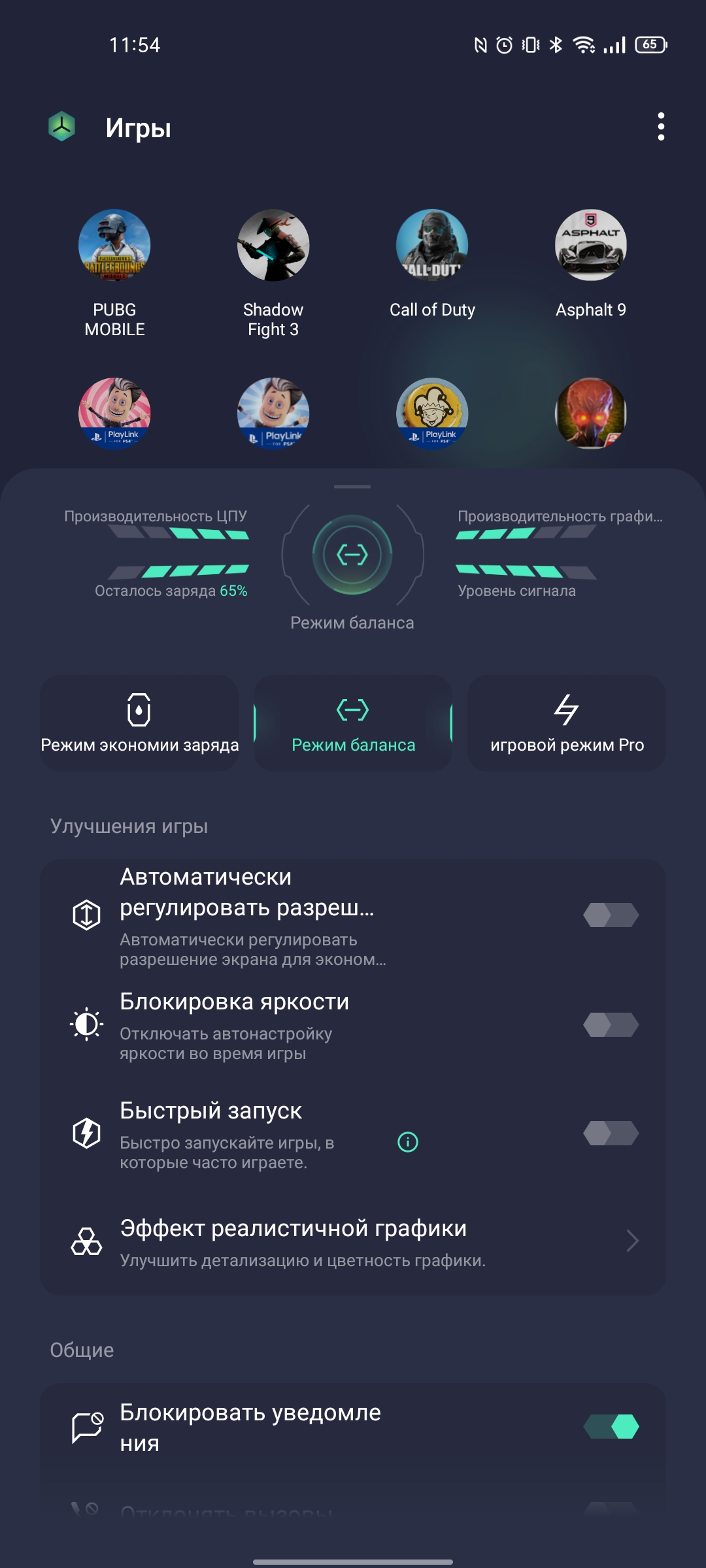The image size is (706, 1568).
Task: Enable Автоматически регулировать разрешение toggle
Action: pos(611,915)
